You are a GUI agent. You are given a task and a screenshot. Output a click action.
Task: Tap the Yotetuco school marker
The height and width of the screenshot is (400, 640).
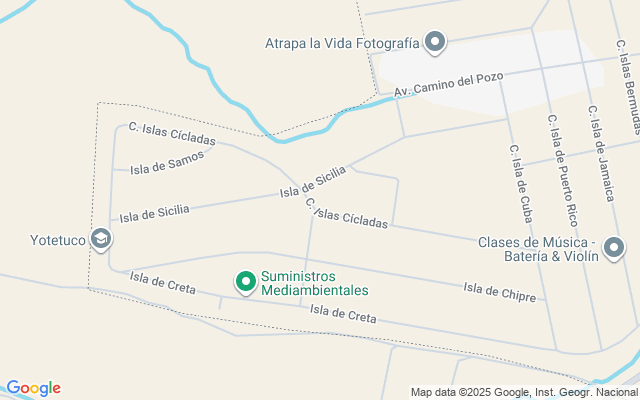pos(101,239)
